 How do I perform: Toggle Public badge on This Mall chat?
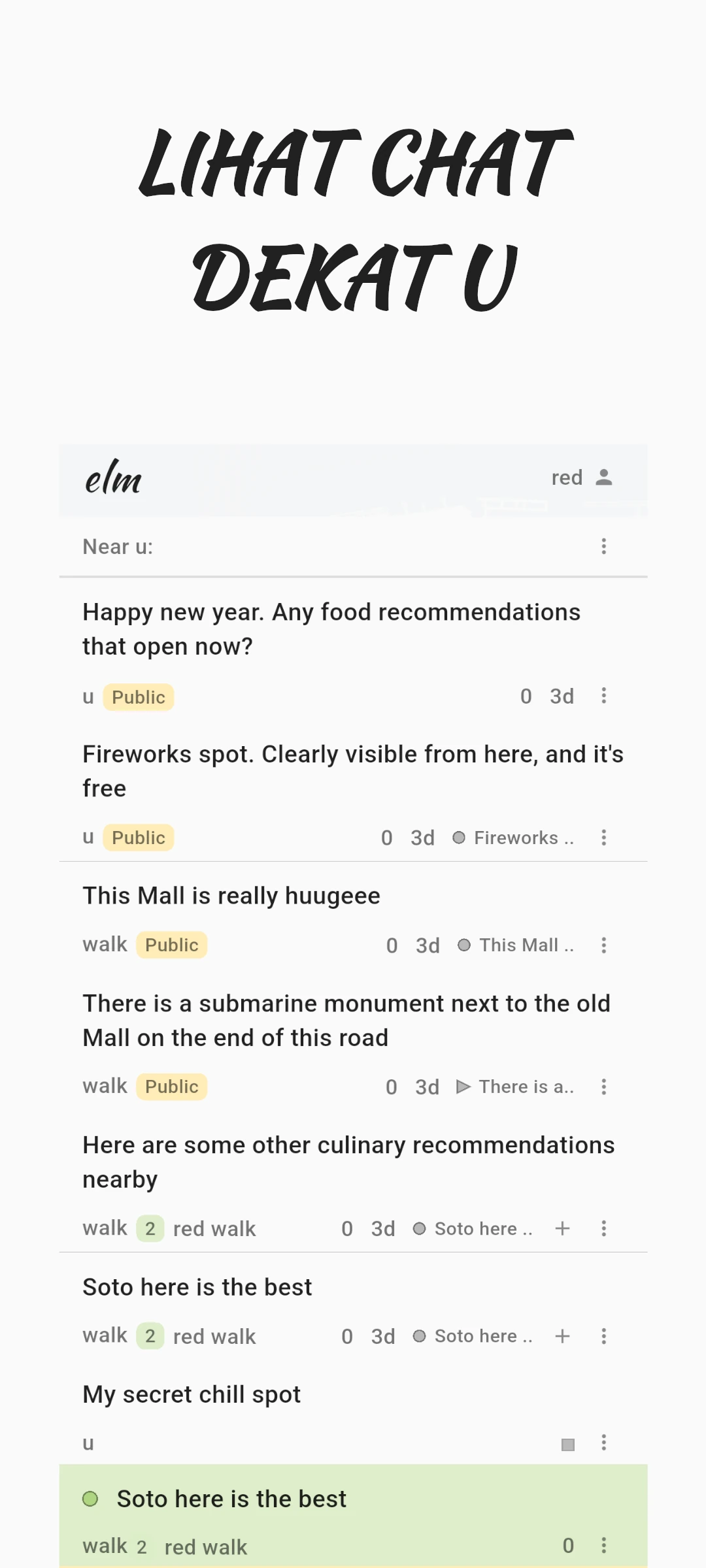click(x=171, y=944)
